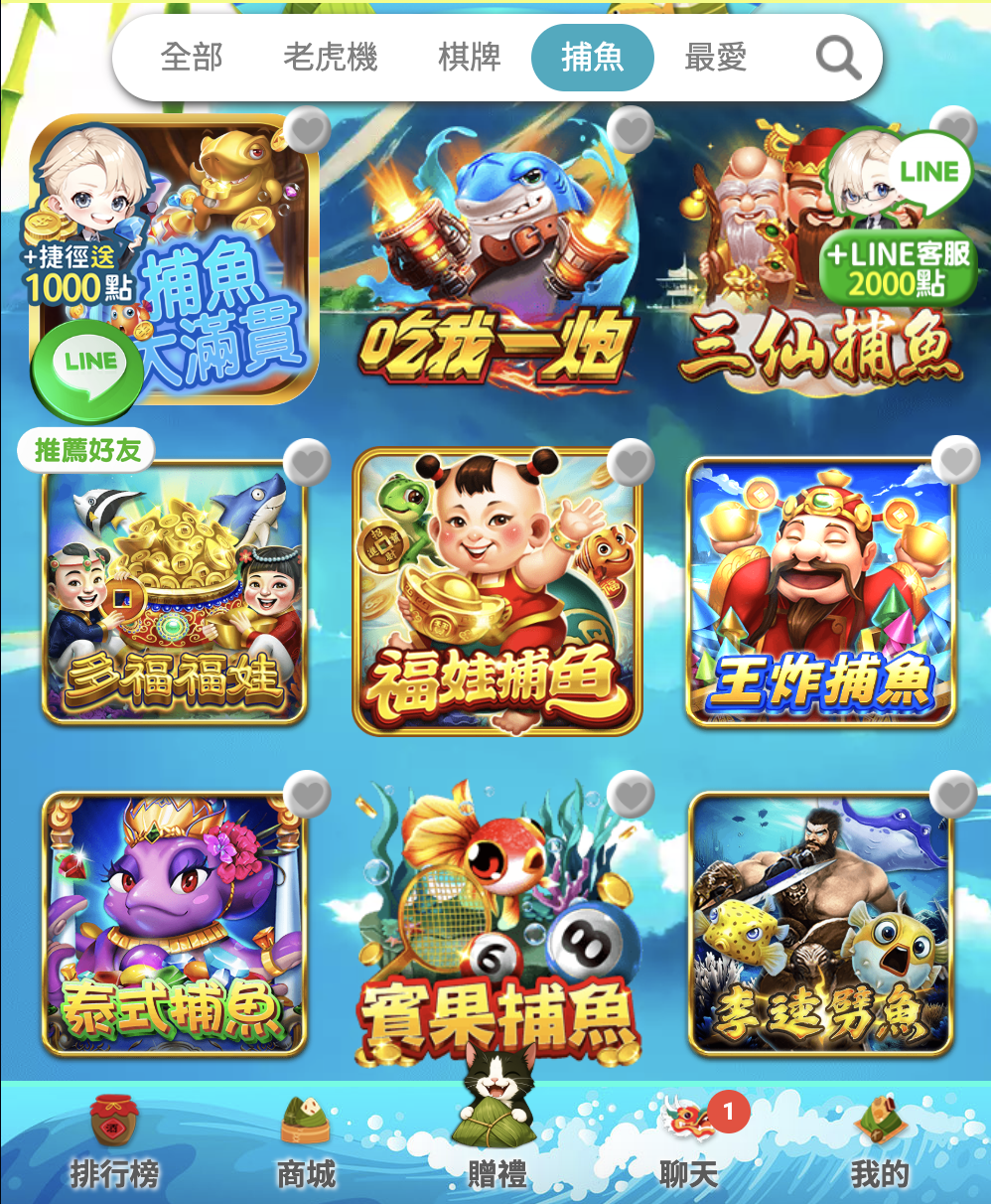Switch to the 老虎機 tab
Screen dimensions: 991x1204
pos(330,58)
